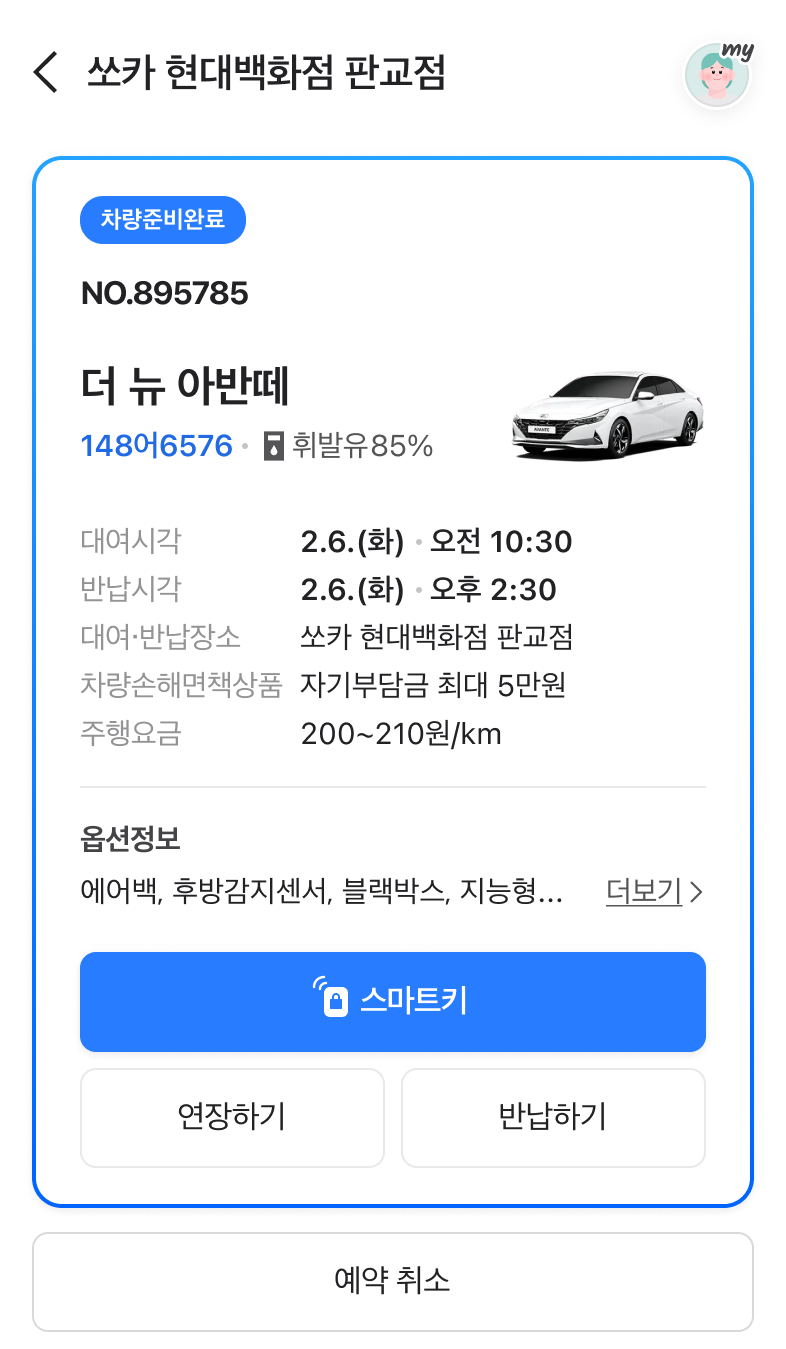
Task: Return the car with 반납하기
Action: (553, 1117)
